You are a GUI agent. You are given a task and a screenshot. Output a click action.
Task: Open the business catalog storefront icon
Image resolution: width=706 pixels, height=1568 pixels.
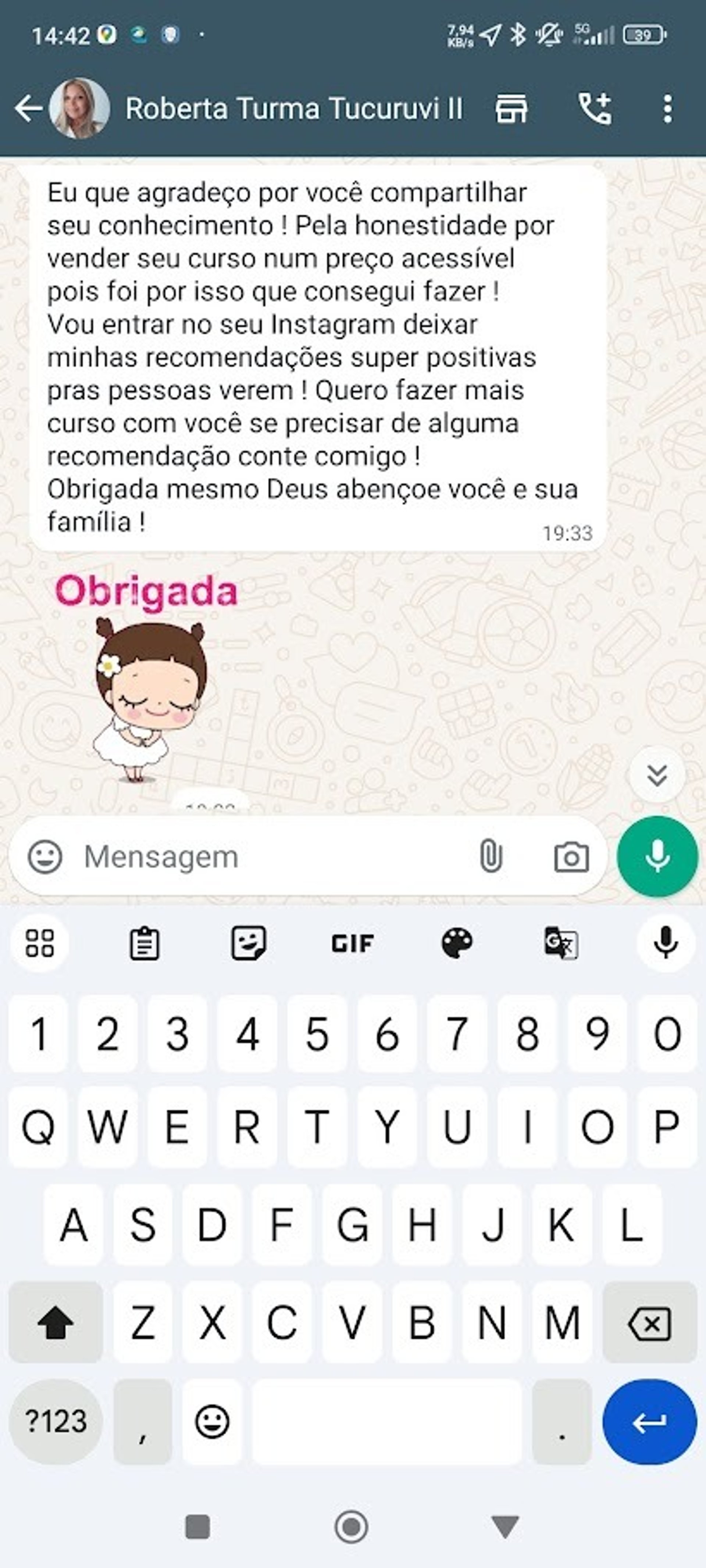click(x=510, y=109)
